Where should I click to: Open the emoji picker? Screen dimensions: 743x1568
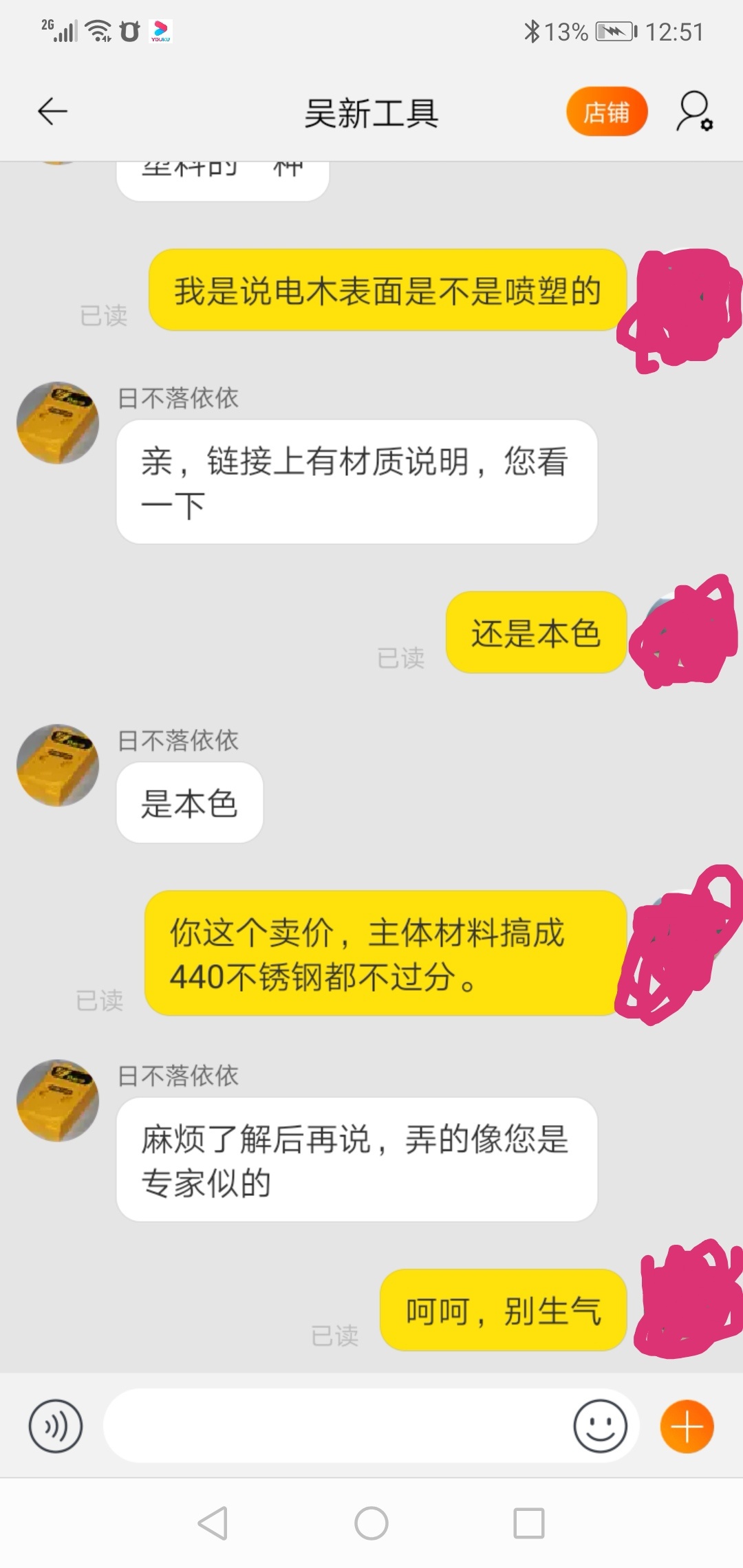pyautogui.click(x=600, y=1426)
